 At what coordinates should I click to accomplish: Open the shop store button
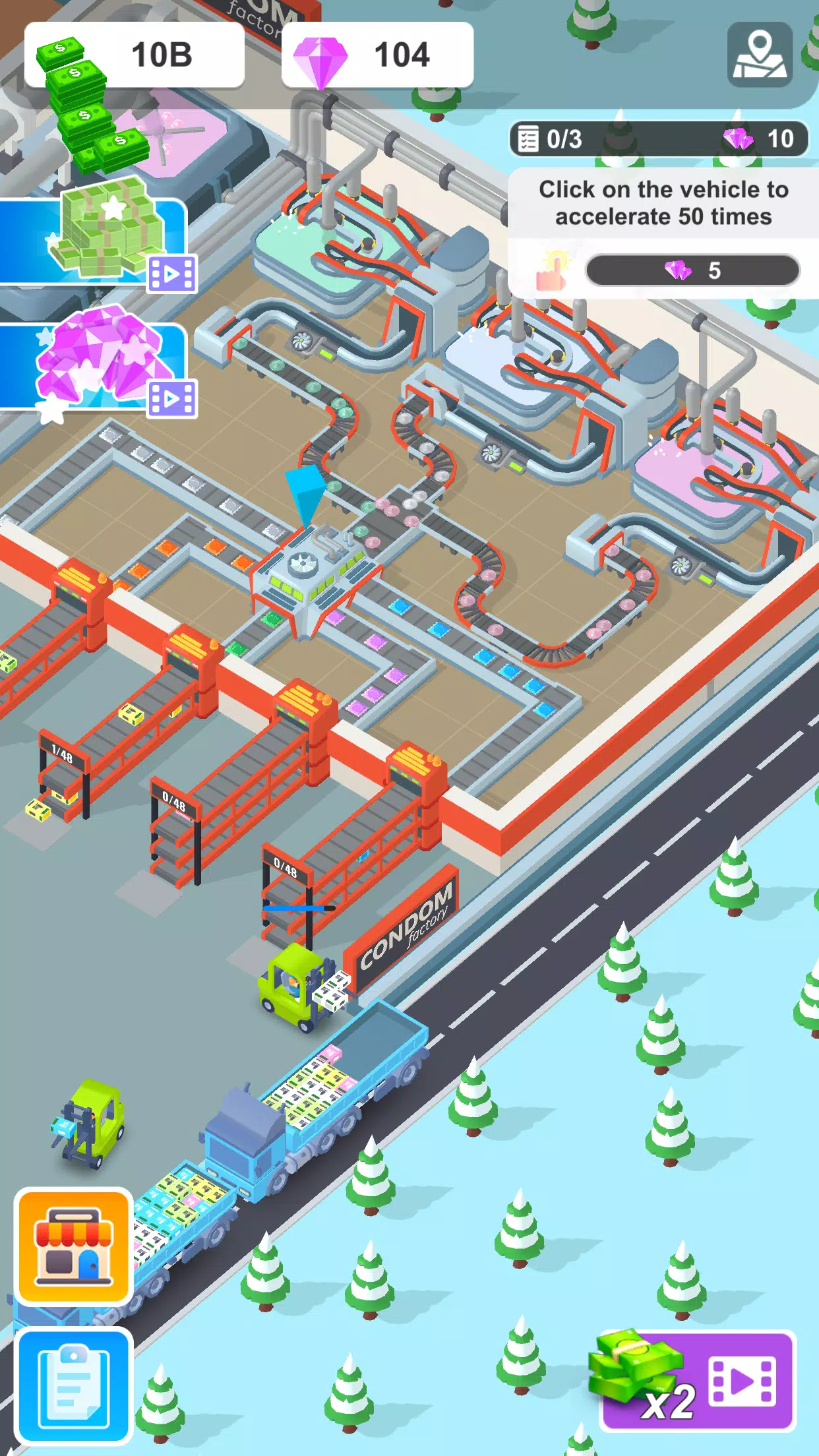73,1246
